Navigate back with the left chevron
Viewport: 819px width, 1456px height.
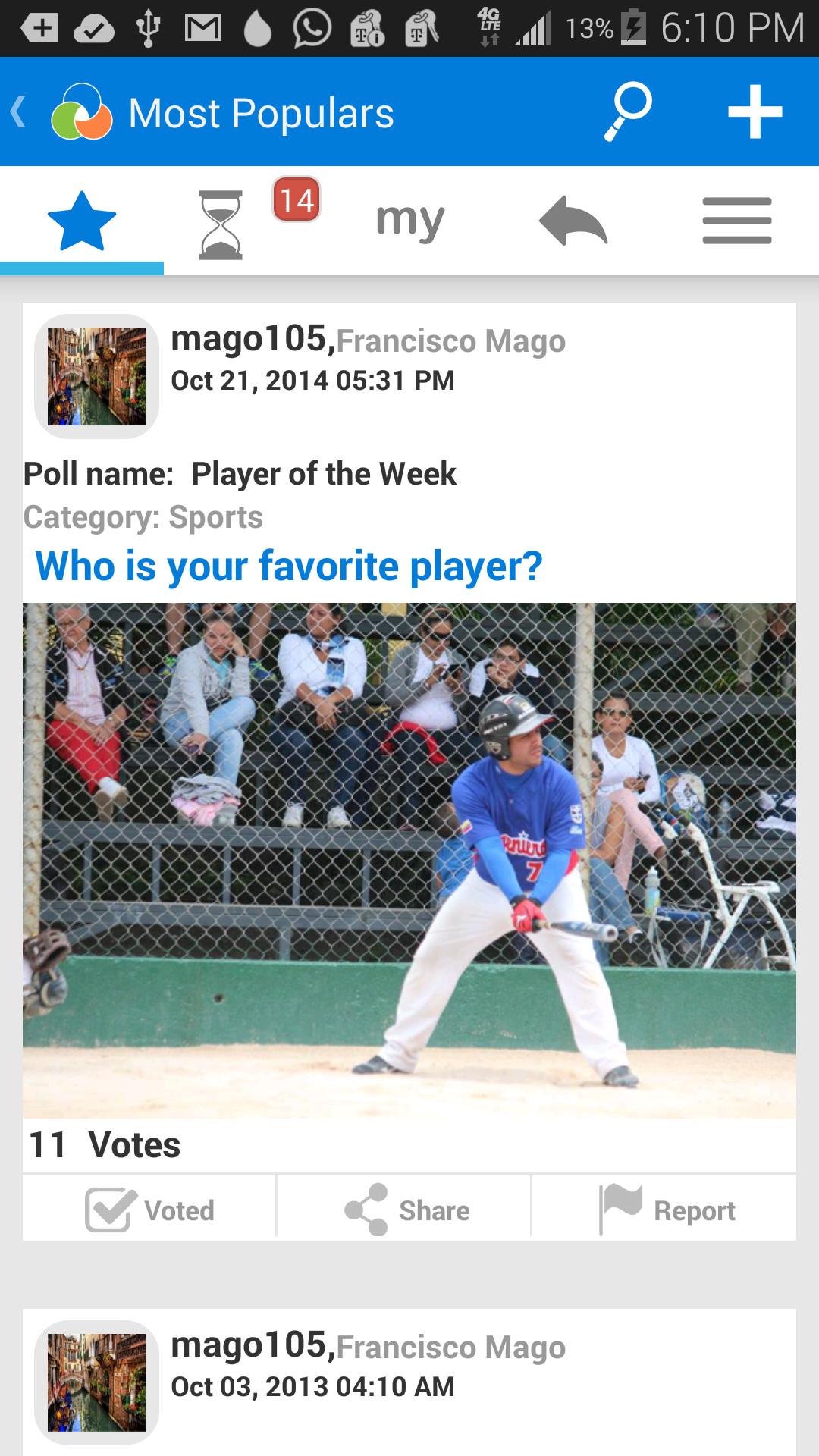(x=20, y=113)
